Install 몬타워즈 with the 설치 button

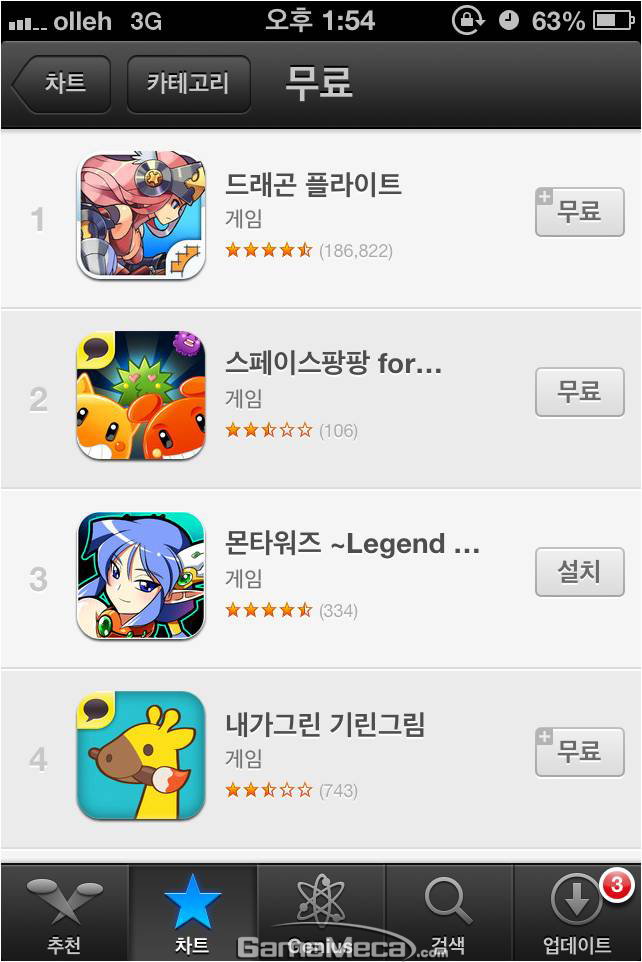pyautogui.click(x=579, y=571)
